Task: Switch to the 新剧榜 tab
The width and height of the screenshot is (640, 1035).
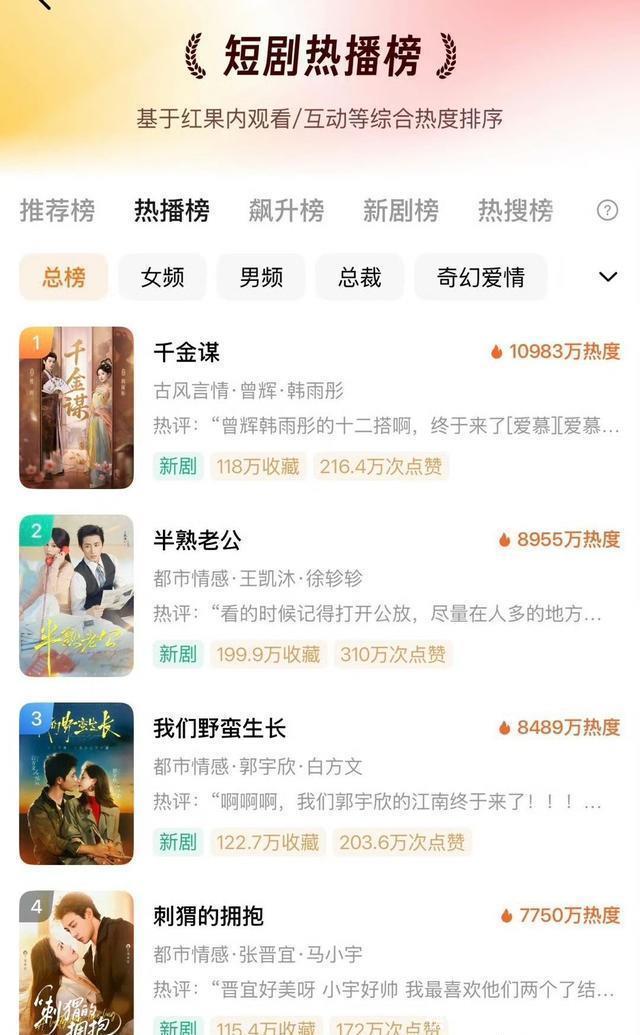Action: tap(400, 211)
